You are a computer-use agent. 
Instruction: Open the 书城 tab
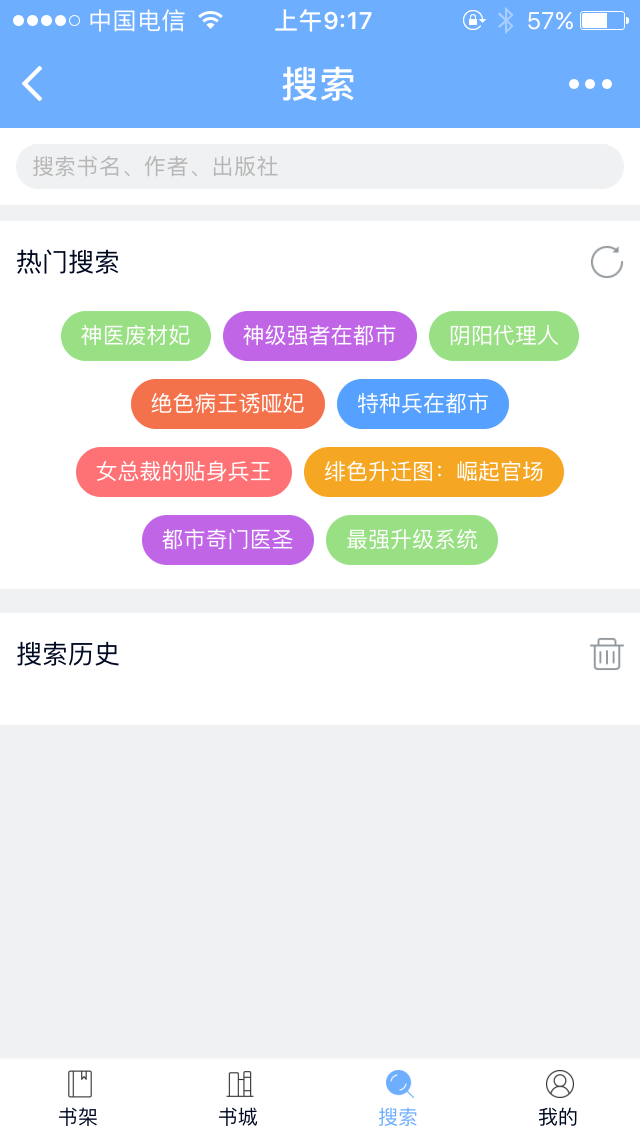pyautogui.click(x=239, y=1097)
